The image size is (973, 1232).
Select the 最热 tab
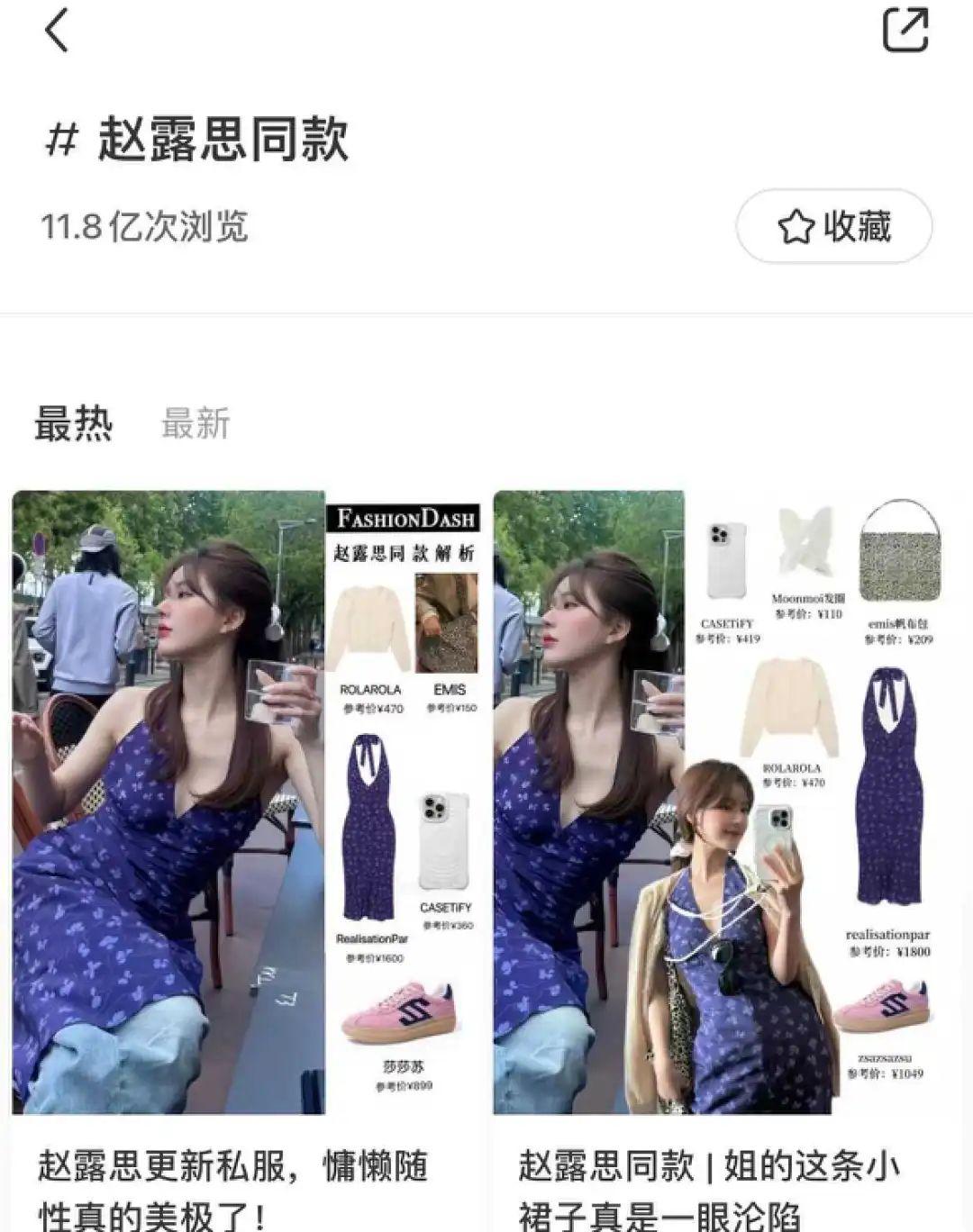[x=74, y=423]
